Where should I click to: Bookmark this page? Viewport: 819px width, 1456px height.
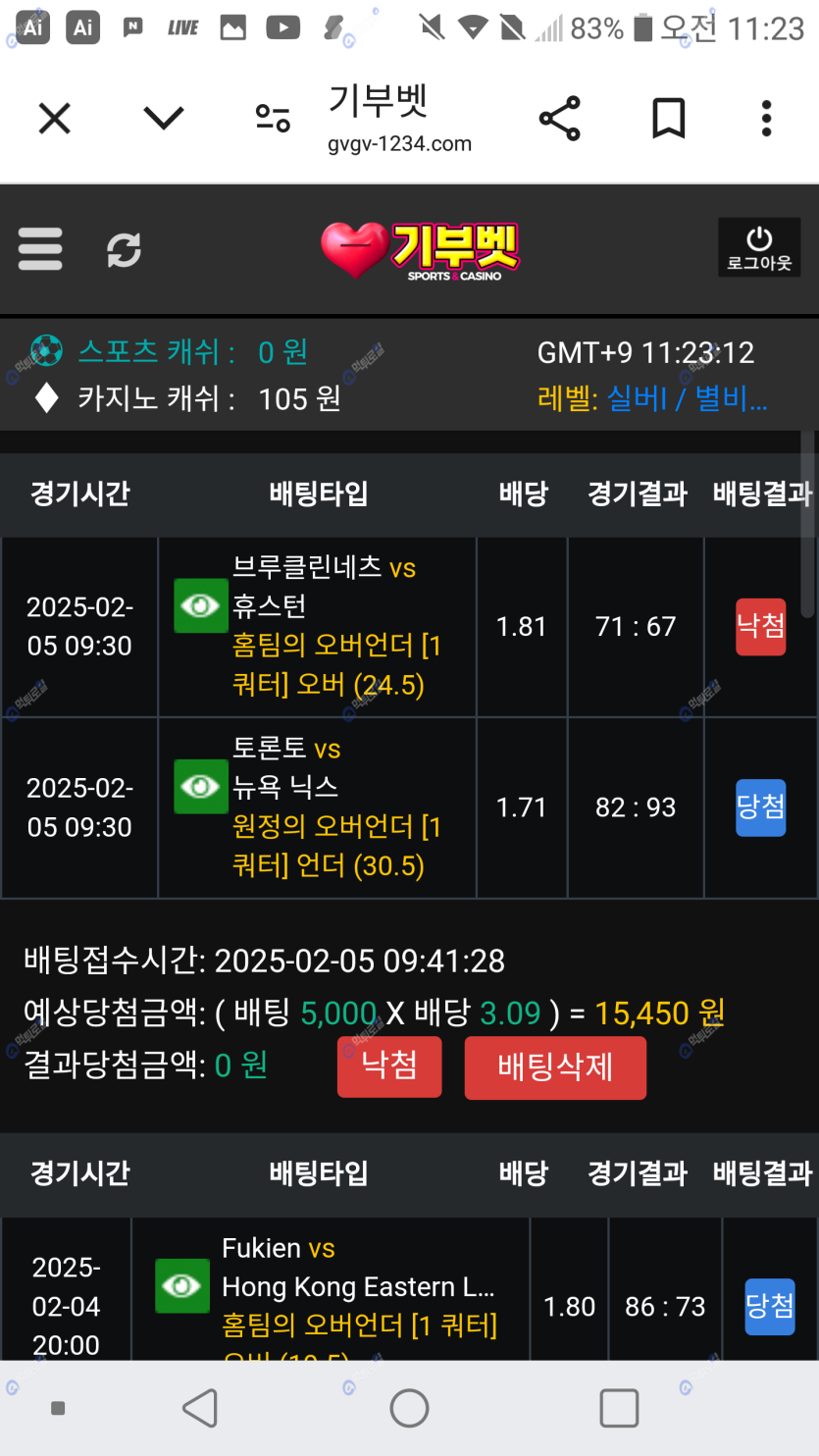[x=668, y=119]
